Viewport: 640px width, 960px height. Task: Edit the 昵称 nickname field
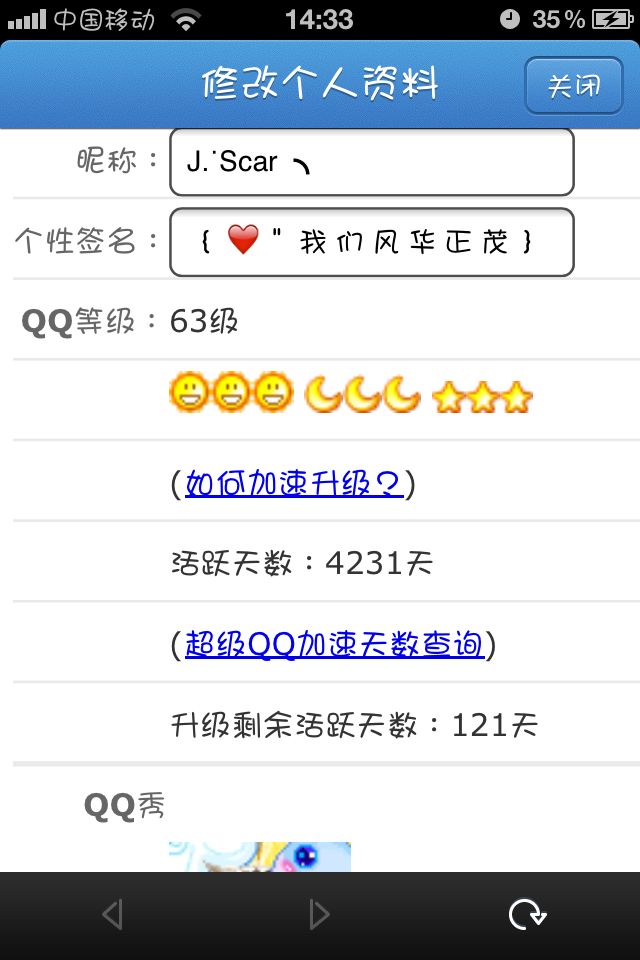point(372,162)
